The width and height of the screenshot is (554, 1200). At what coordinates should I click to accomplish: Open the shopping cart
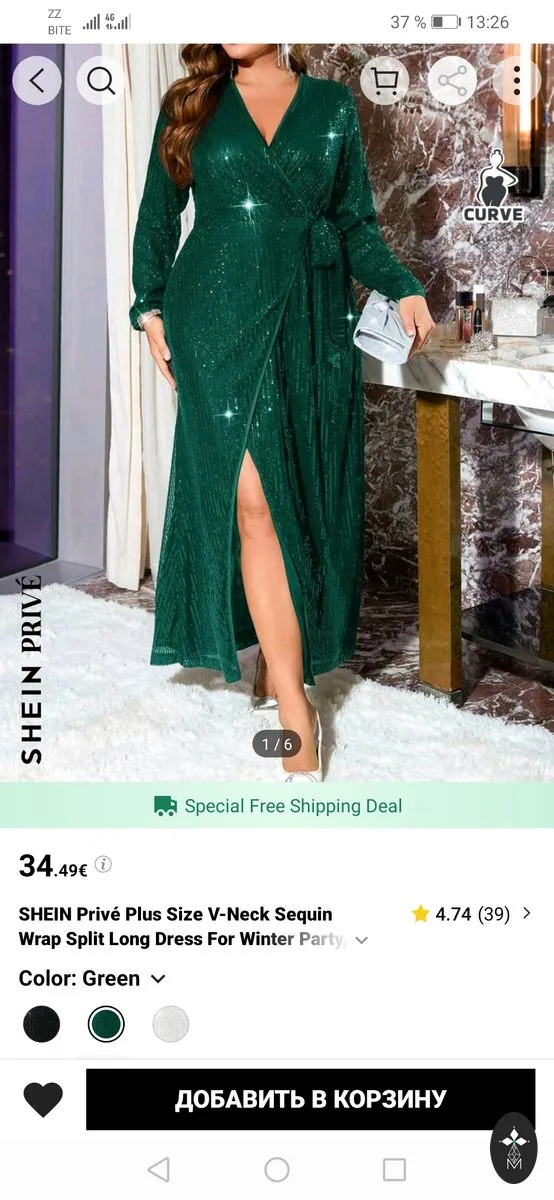(385, 81)
